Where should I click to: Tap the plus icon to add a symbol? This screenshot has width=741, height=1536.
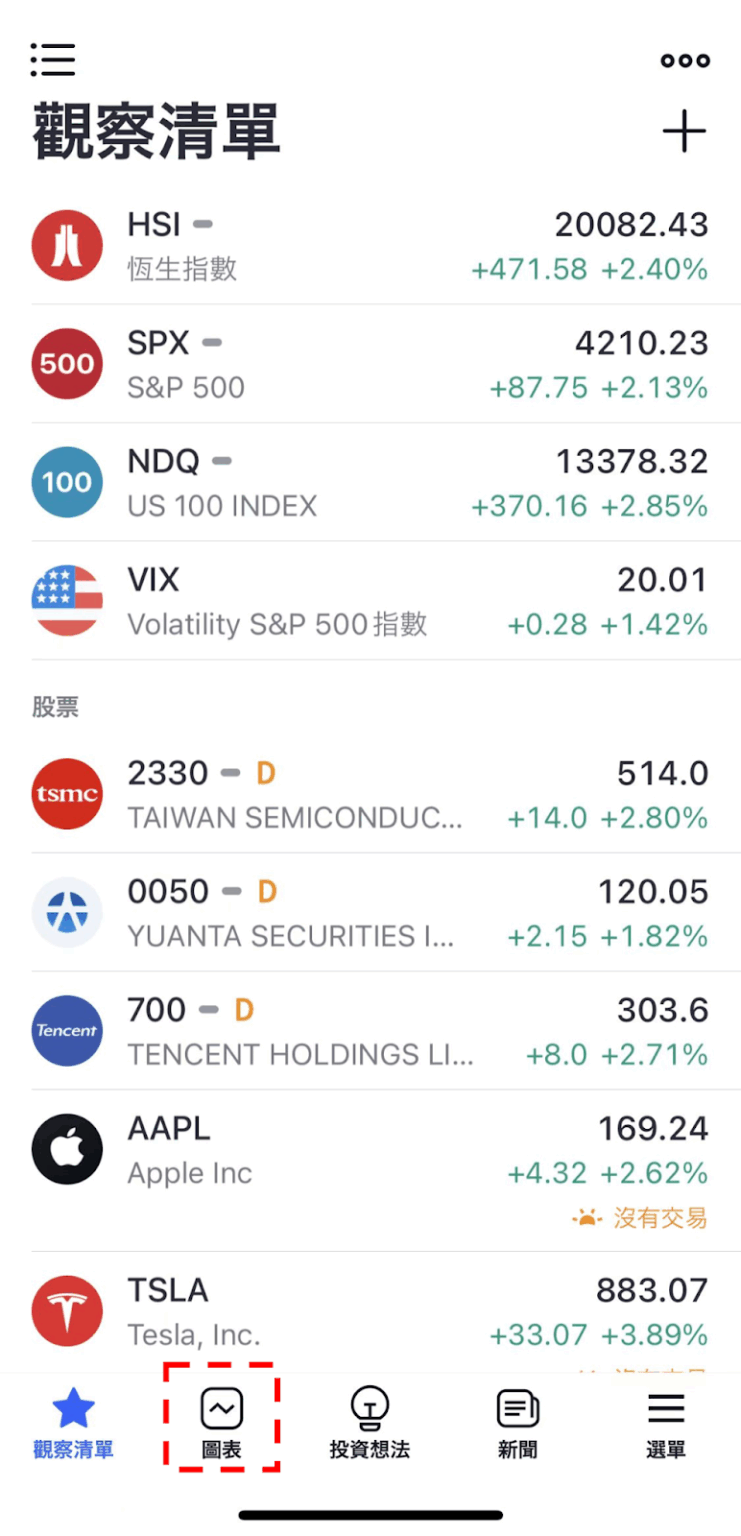pos(684,130)
